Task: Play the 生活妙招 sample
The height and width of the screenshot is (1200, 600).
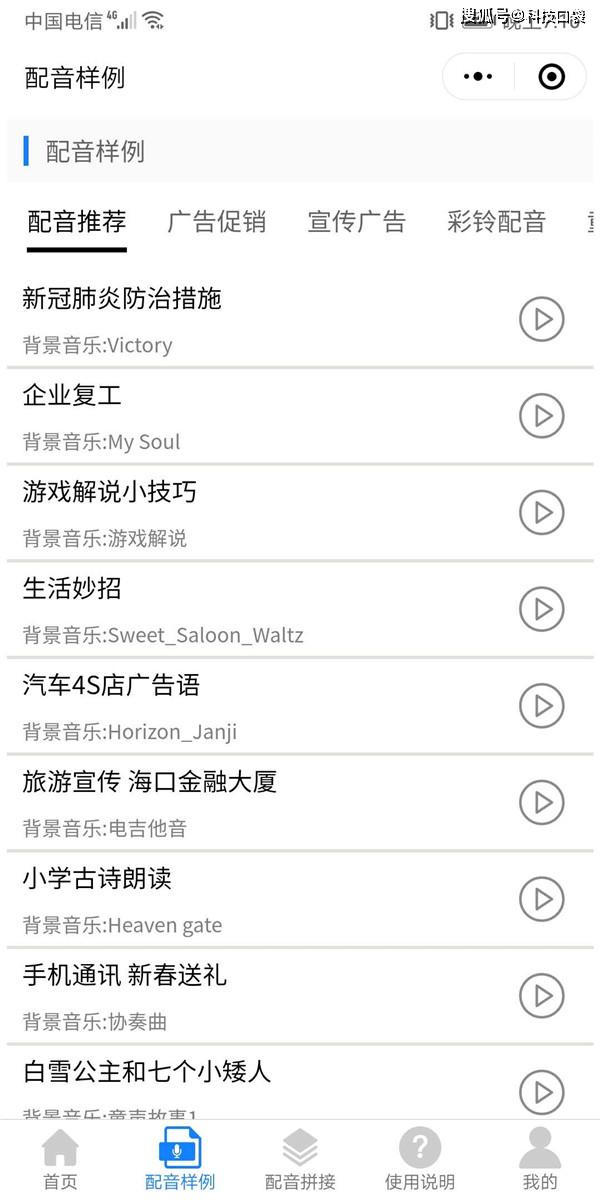Action: coord(542,608)
